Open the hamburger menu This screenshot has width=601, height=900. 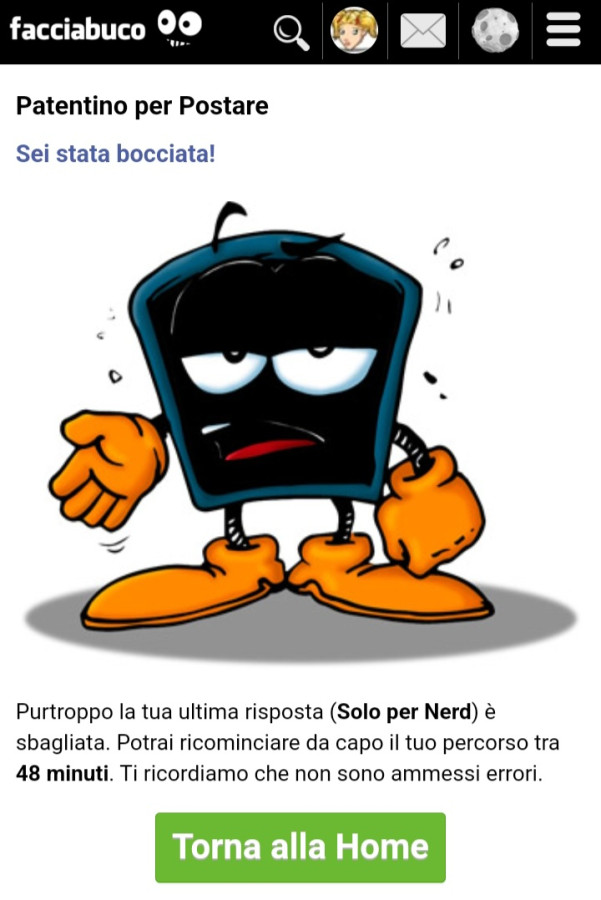point(564,31)
